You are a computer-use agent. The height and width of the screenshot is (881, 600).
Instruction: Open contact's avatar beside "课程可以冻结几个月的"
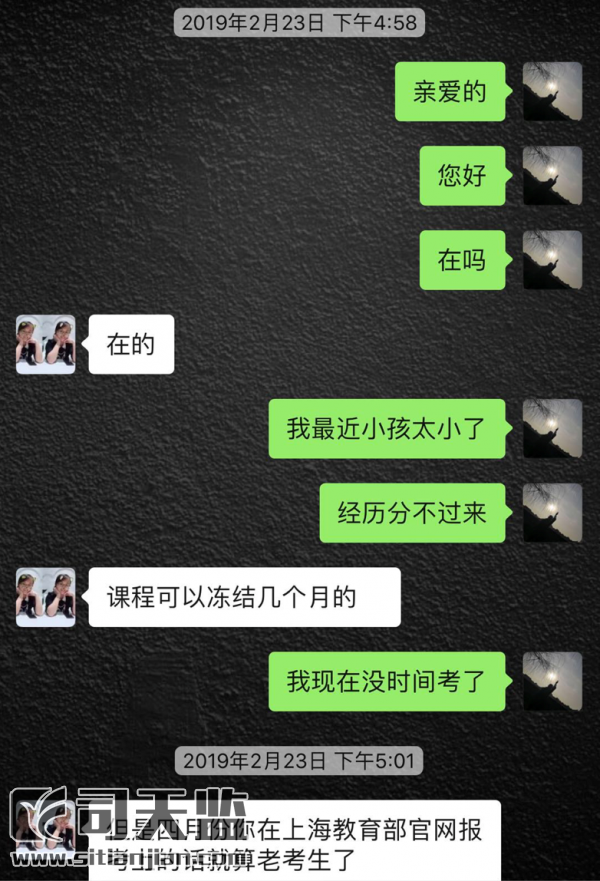[x=46, y=597]
